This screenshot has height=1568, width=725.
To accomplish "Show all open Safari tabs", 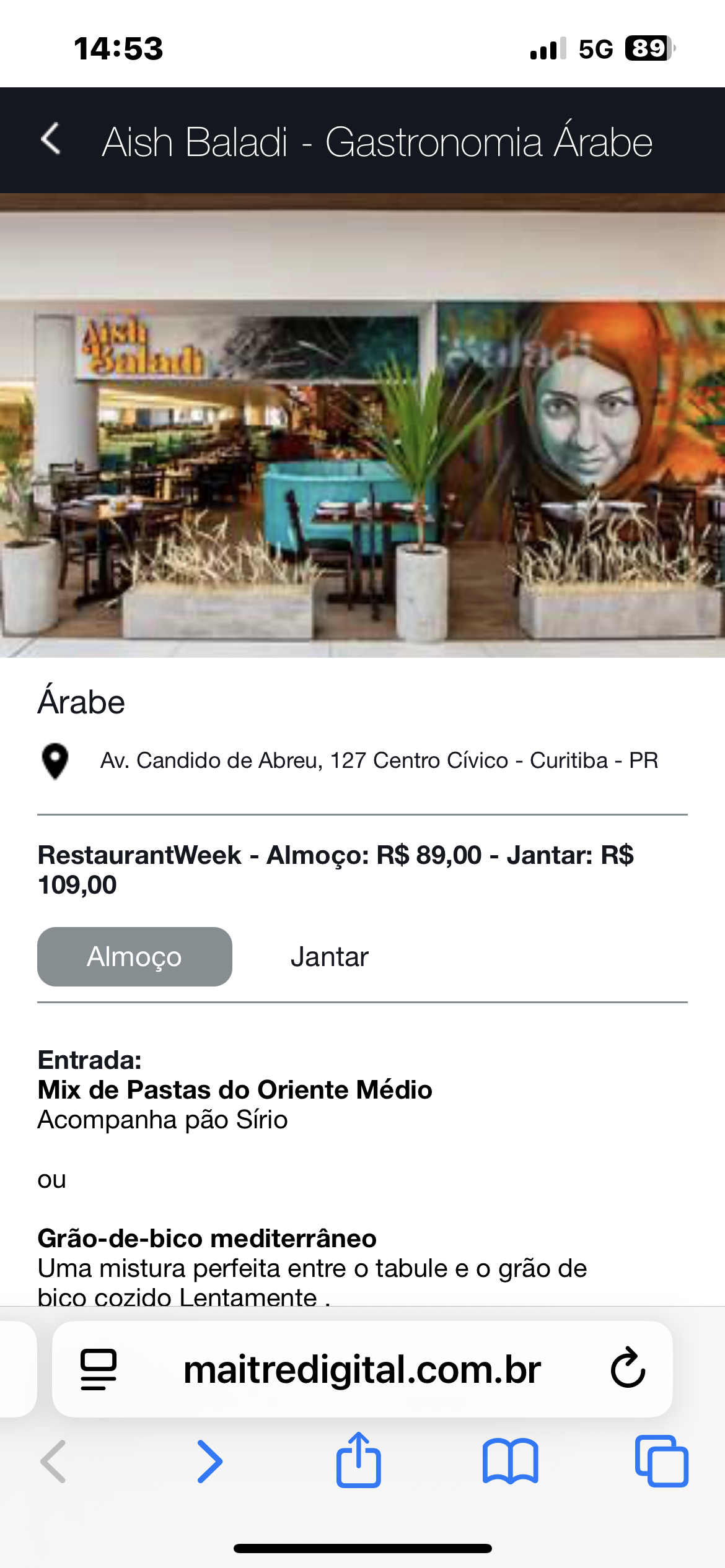I will coord(661,1461).
